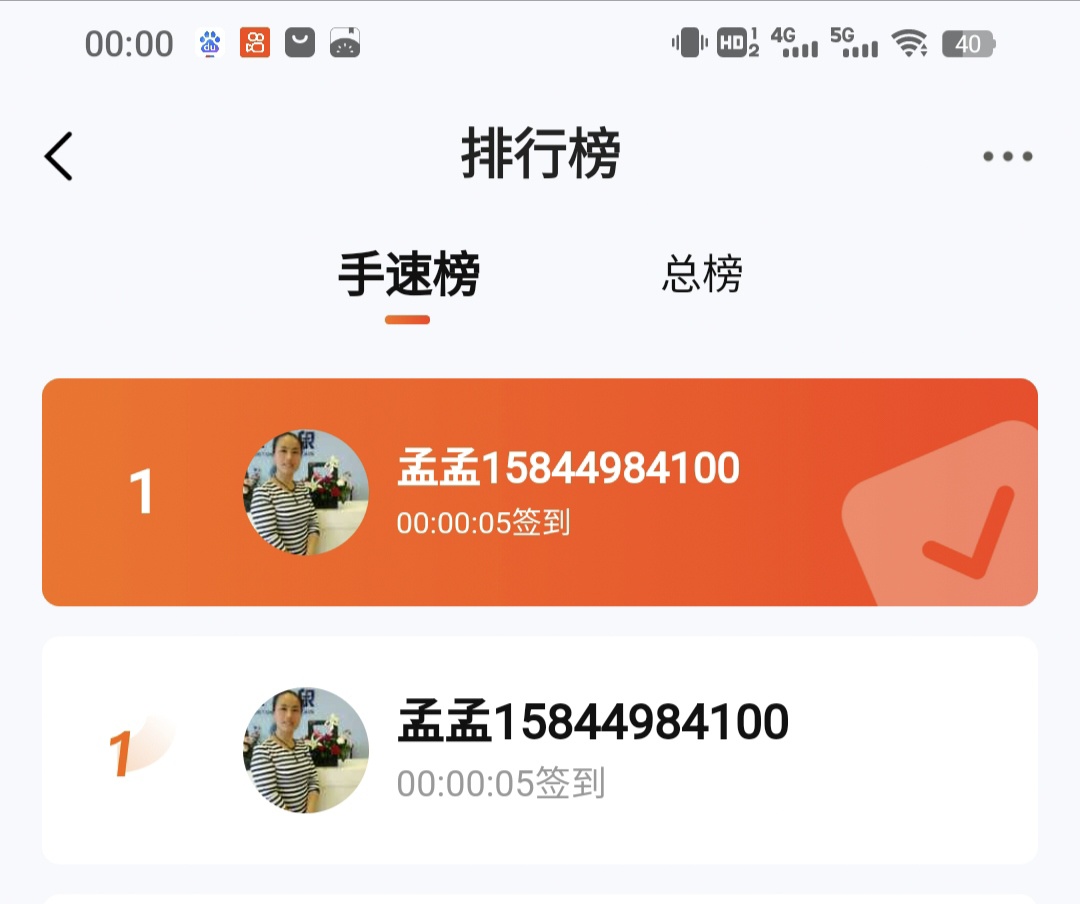Go back from the 排行榜 page
The height and width of the screenshot is (904, 1080).
click(59, 156)
